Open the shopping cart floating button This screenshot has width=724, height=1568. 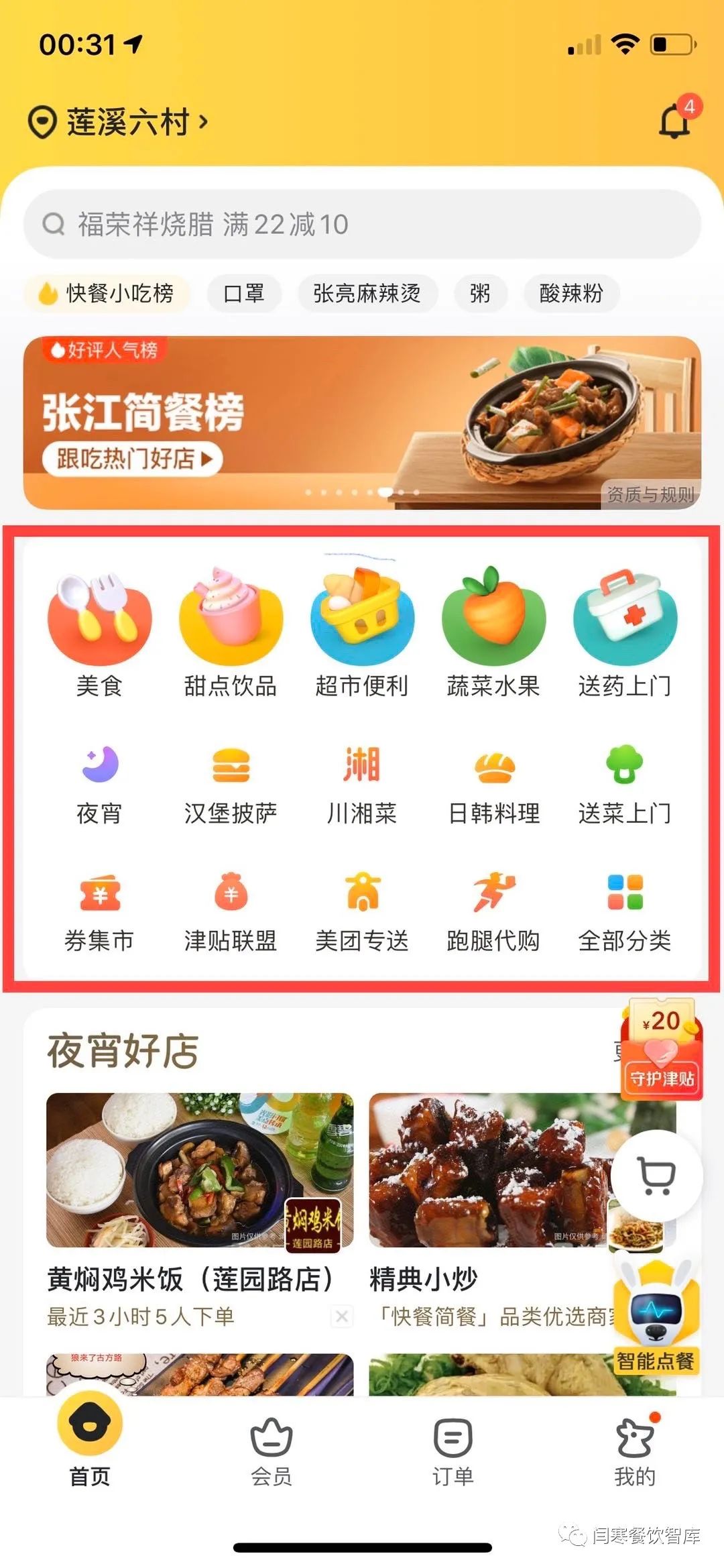656,1176
